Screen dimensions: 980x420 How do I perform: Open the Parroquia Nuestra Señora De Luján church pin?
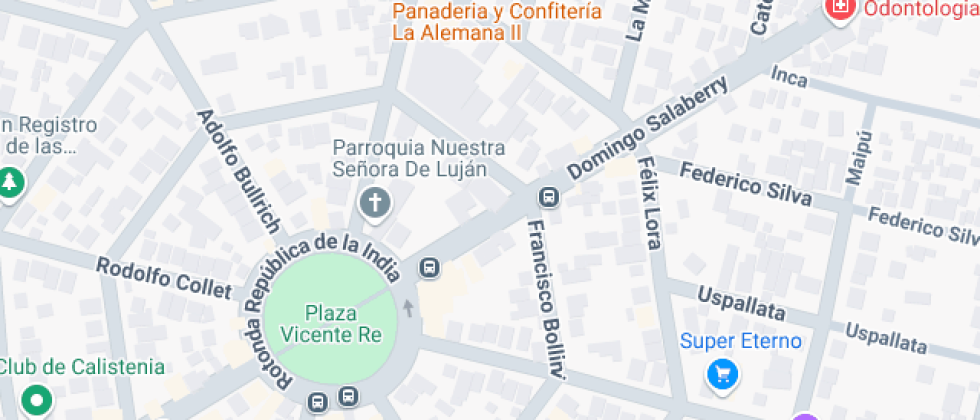click(375, 204)
